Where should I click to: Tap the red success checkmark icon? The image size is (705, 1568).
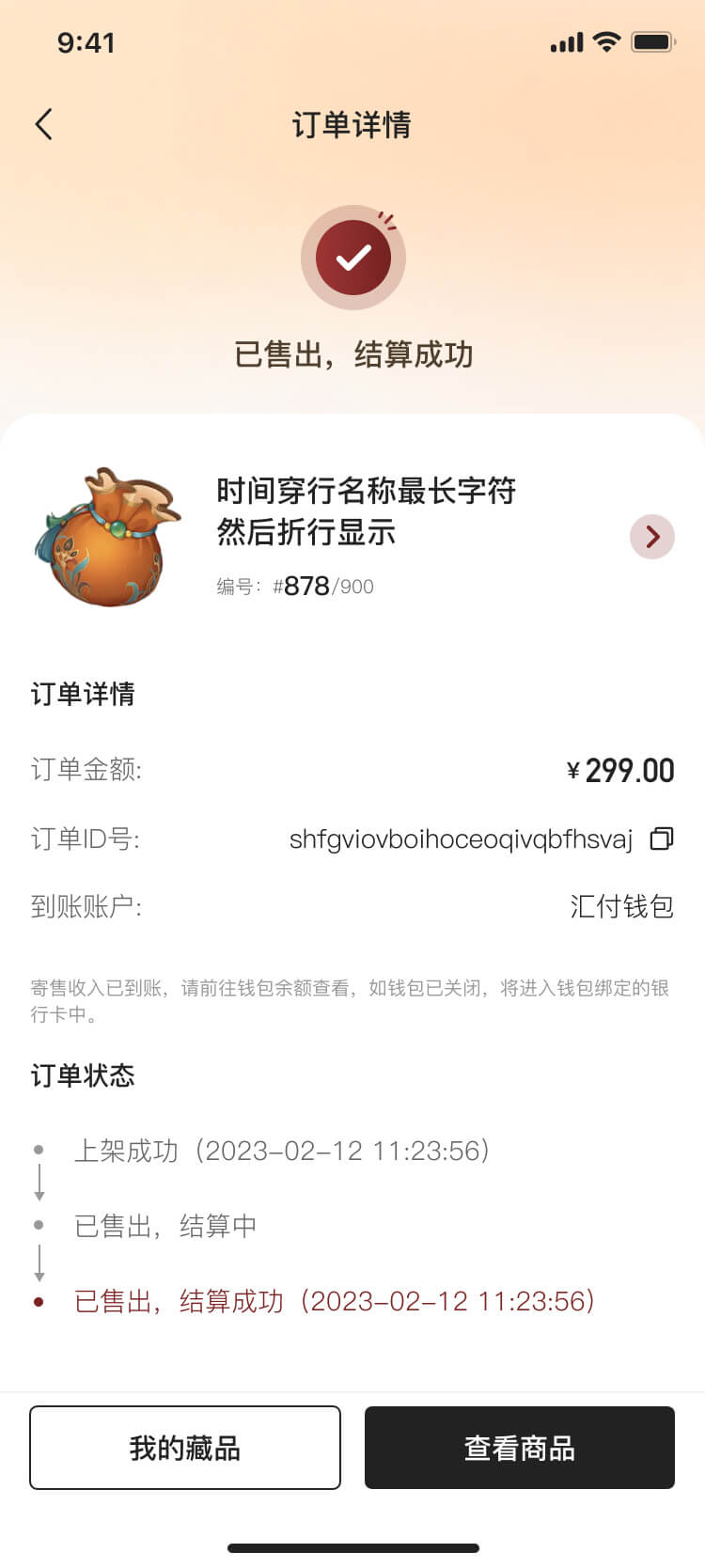tap(352, 258)
